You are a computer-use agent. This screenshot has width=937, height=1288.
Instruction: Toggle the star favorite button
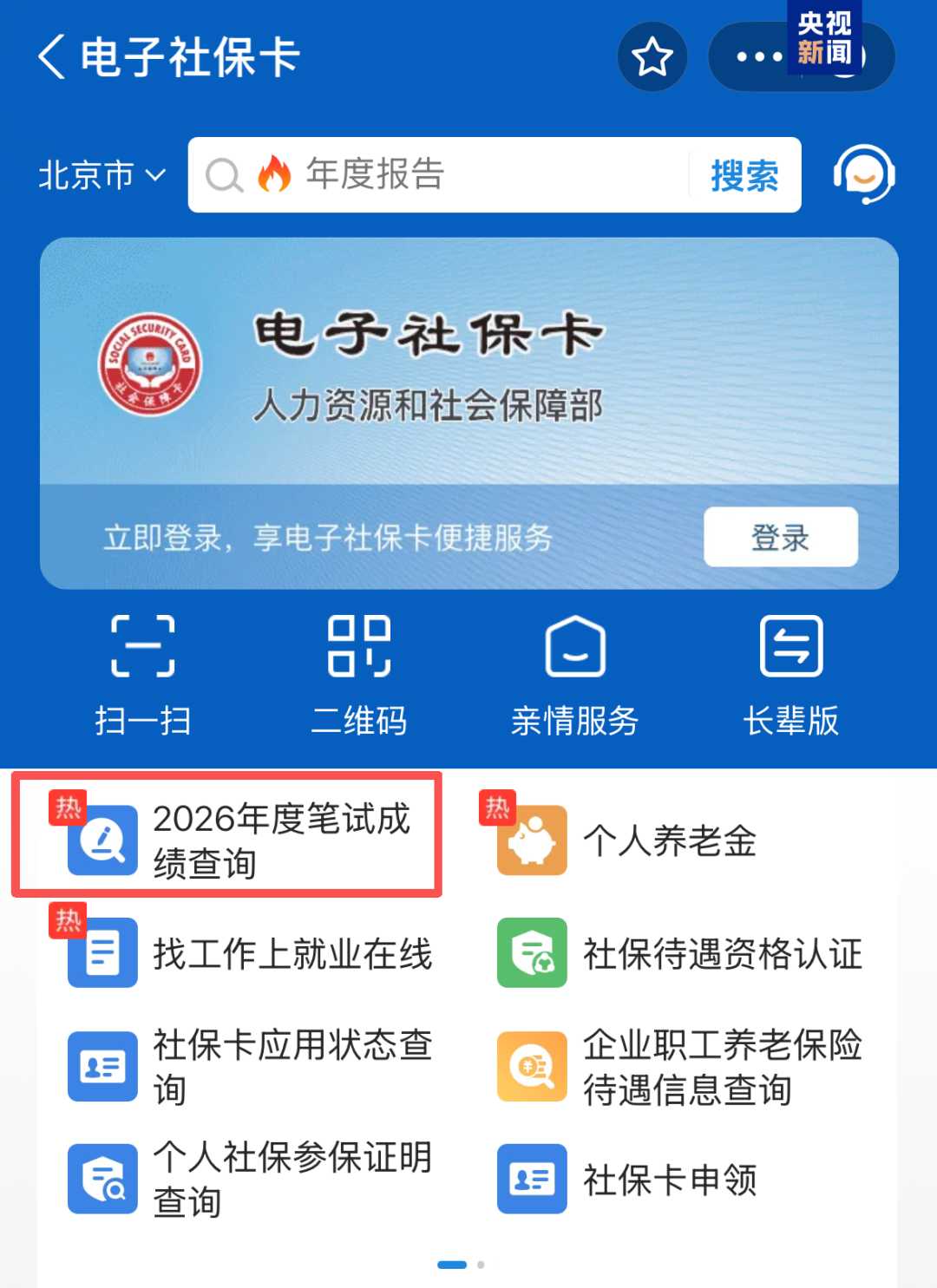tap(652, 56)
